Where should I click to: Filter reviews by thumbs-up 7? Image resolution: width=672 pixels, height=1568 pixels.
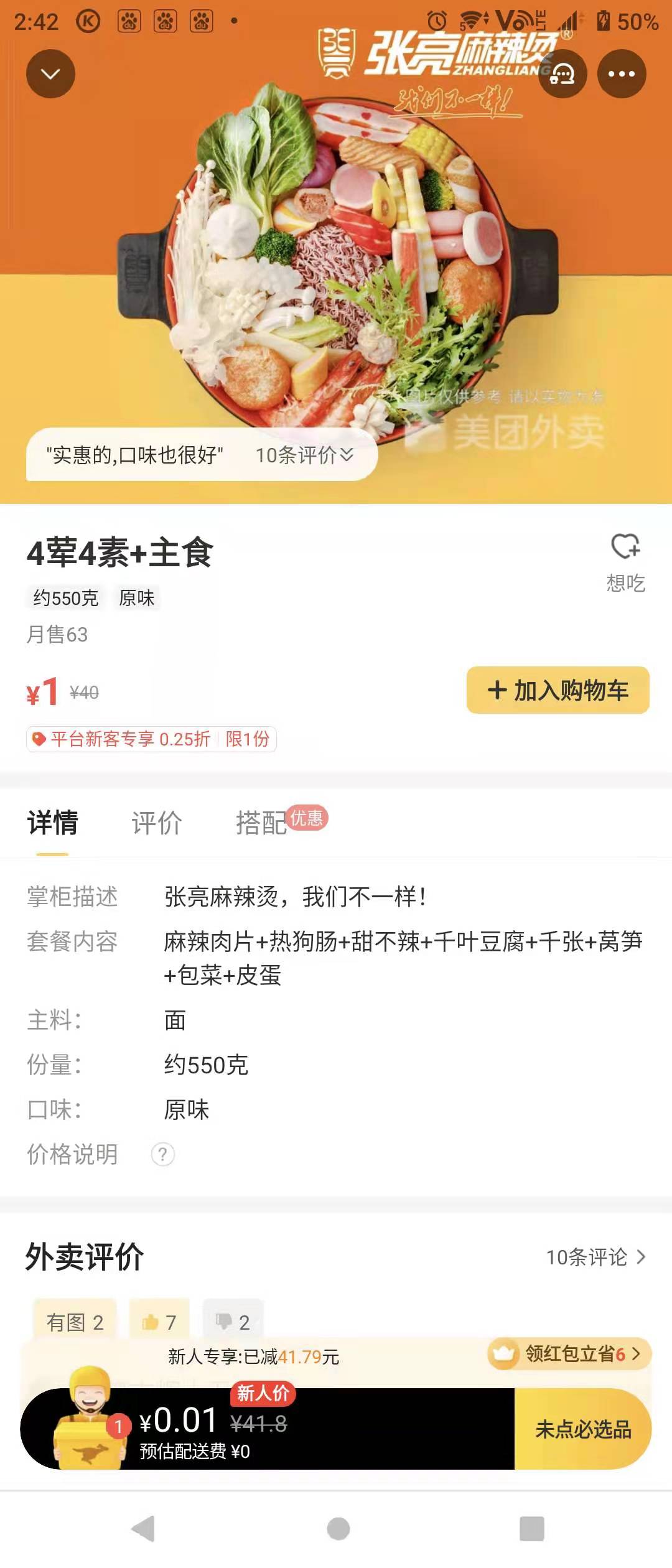(x=159, y=1322)
